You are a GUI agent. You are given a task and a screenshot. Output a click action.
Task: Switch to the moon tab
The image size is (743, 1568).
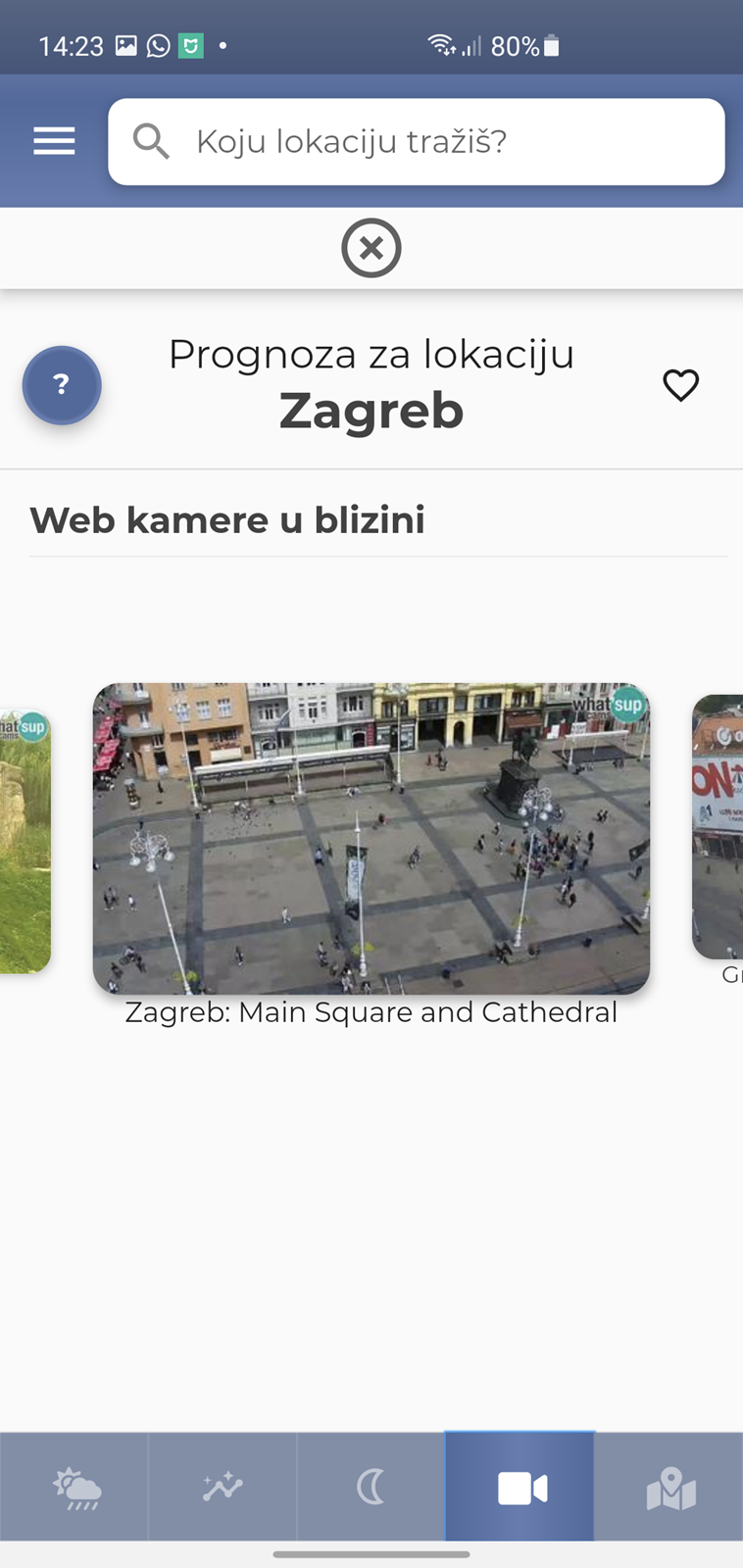click(x=371, y=1488)
